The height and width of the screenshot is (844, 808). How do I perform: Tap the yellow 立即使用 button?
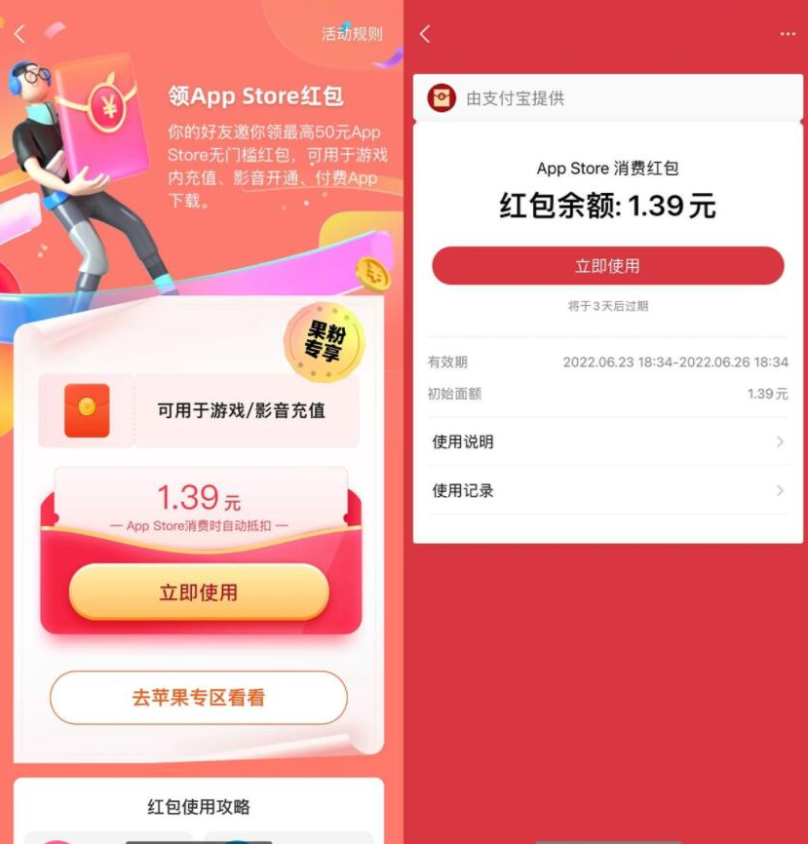pyautogui.click(x=198, y=592)
